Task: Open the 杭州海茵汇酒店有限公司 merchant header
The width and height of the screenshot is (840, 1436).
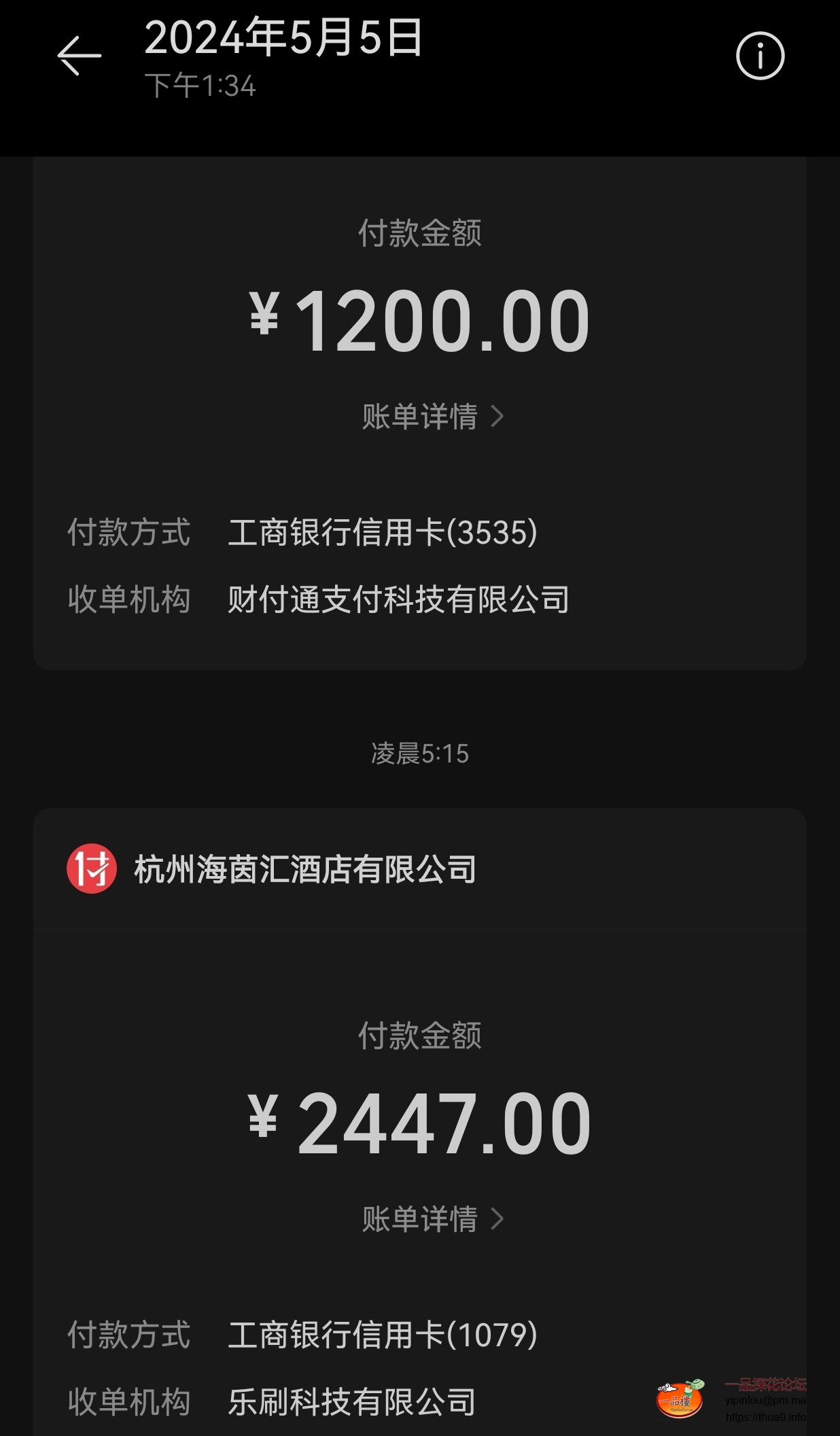Action: 306,869
